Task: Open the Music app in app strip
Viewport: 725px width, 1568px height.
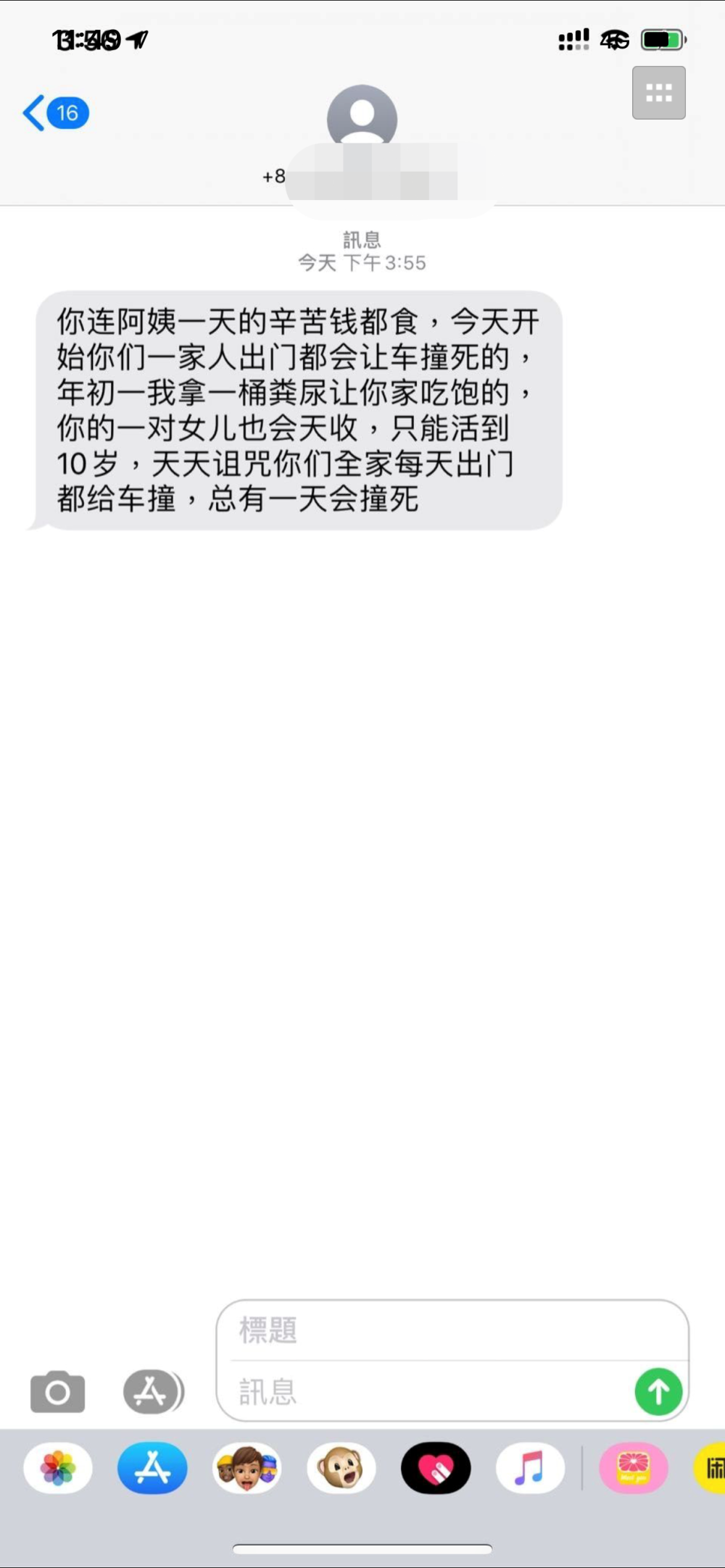Action: click(530, 1468)
